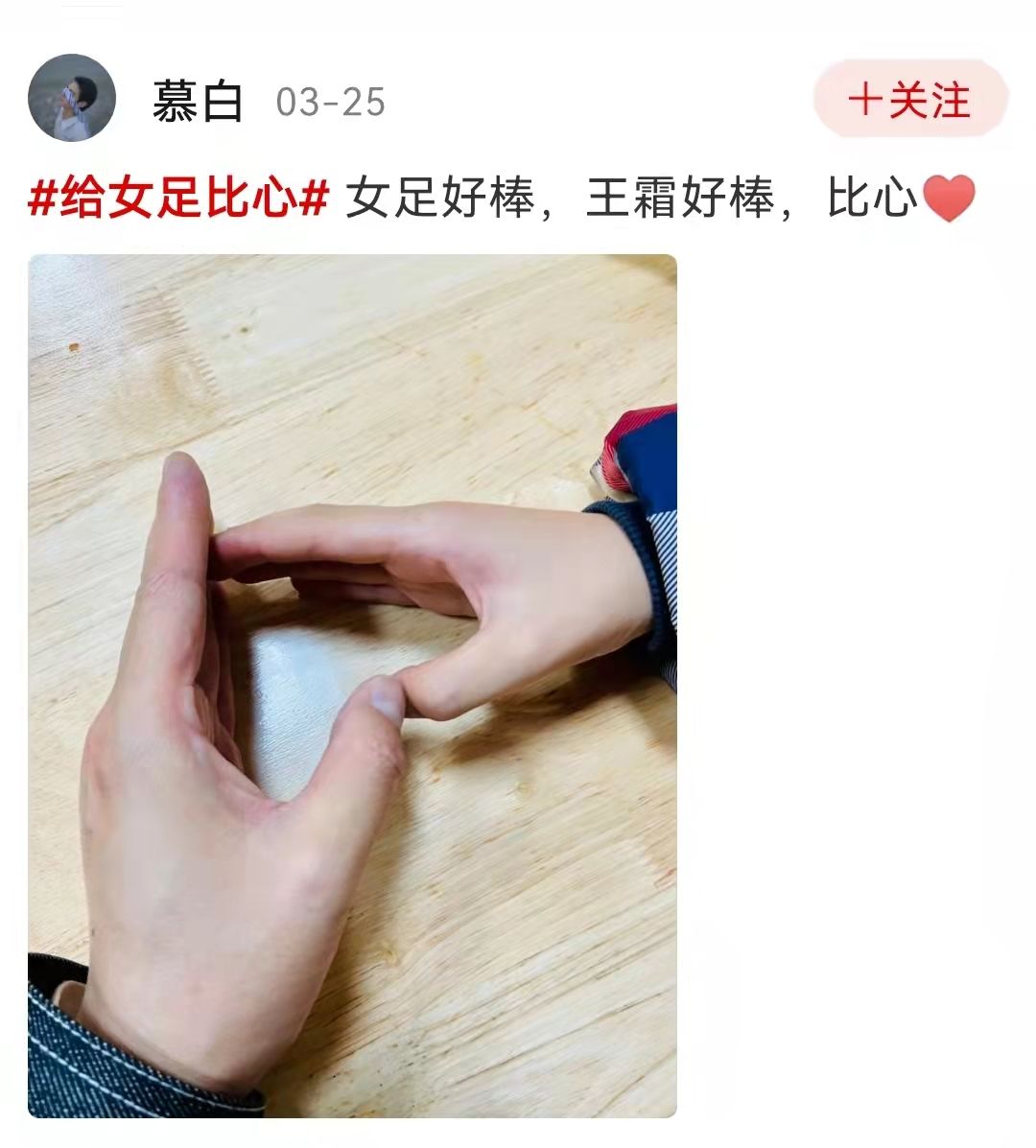This screenshot has width=1036, height=1148.
Task: Open 慕白's profile avatar
Action: pos(72,99)
